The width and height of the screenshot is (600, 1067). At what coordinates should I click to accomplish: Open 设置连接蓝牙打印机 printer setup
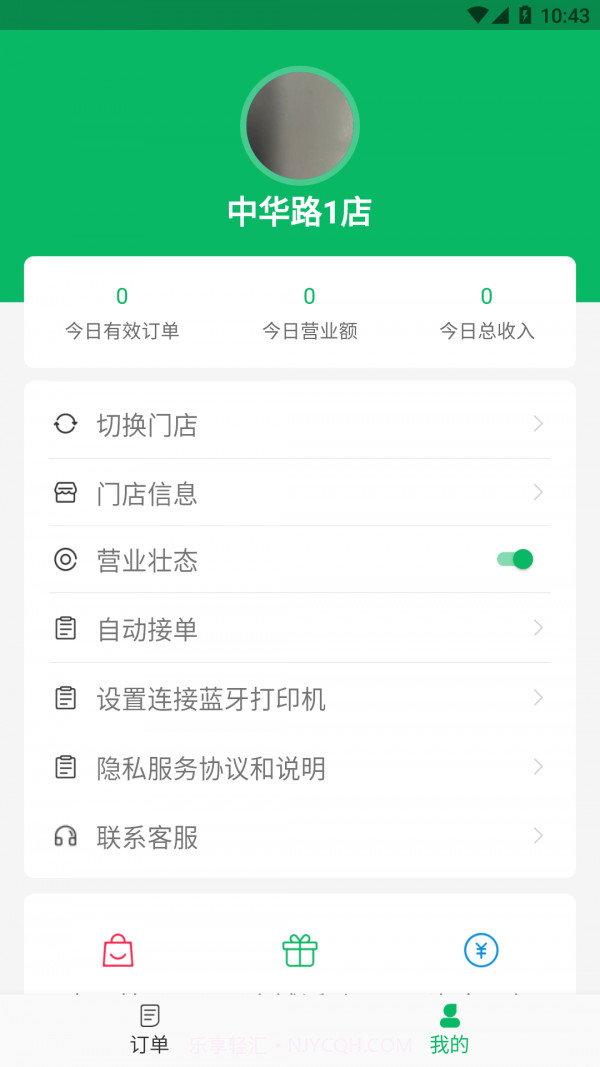tap(299, 698)
